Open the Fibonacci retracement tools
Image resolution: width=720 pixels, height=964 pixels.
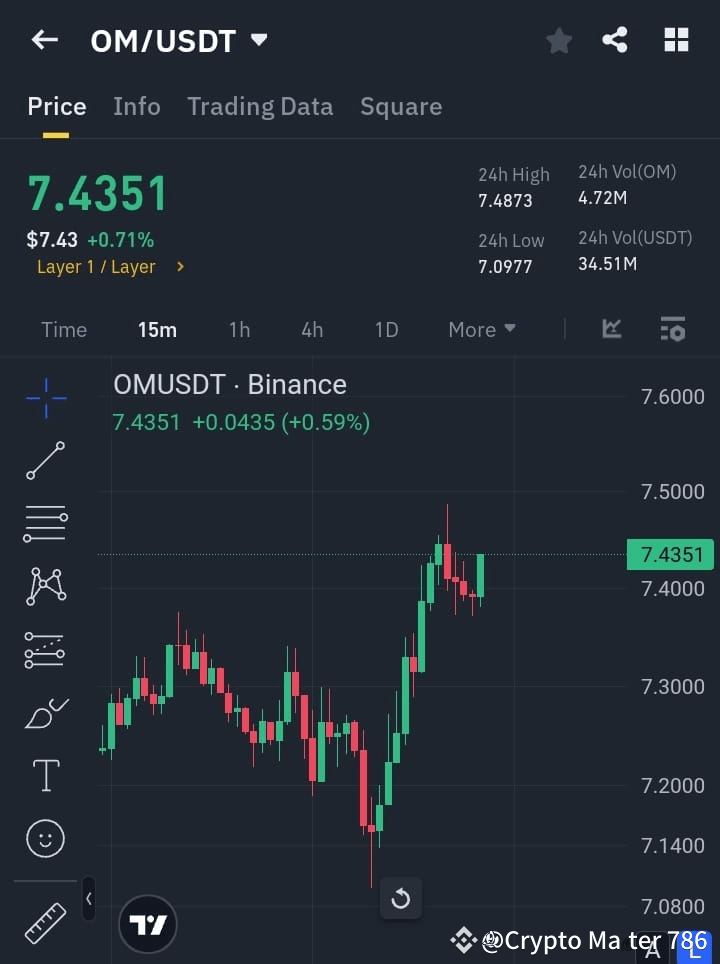(x=45, y=524)
